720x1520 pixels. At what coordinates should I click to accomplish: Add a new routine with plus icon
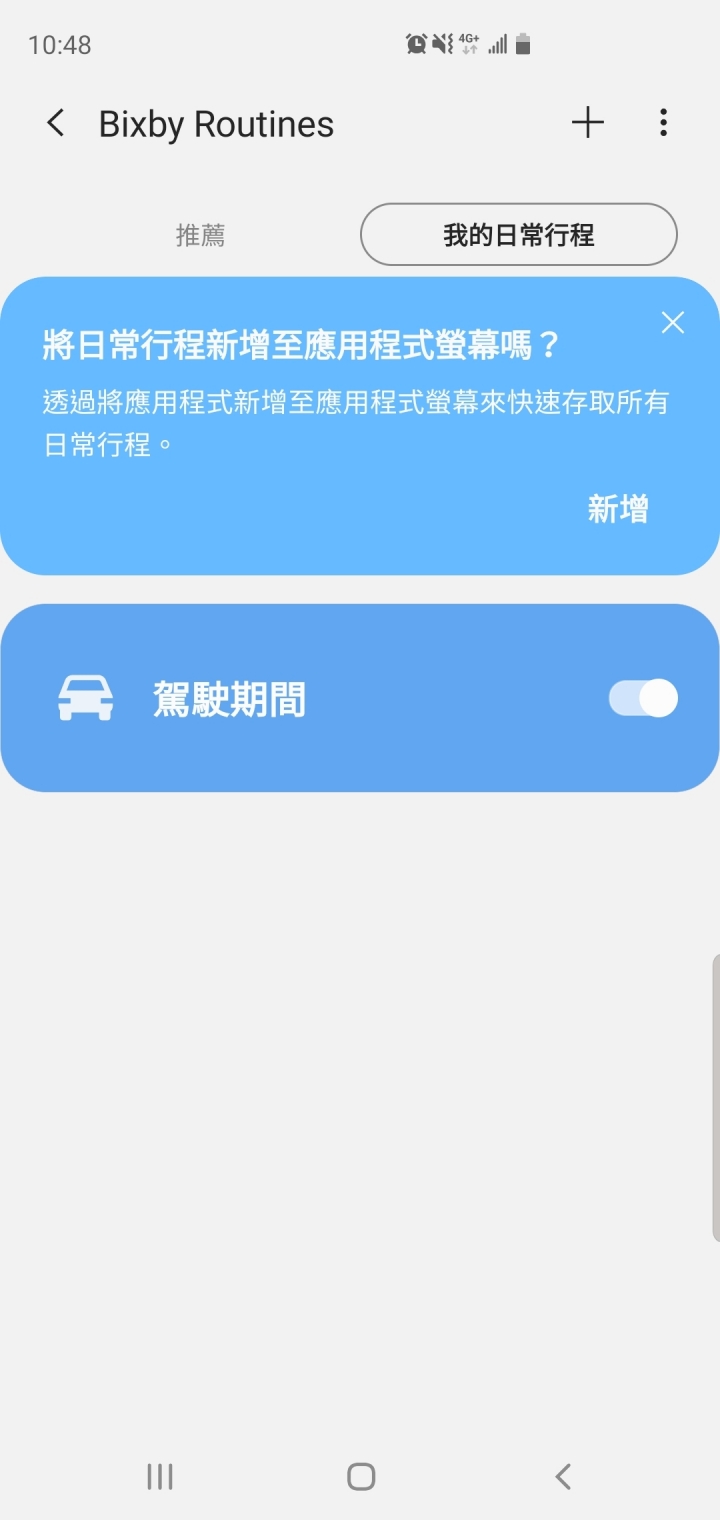click(588, 123)
